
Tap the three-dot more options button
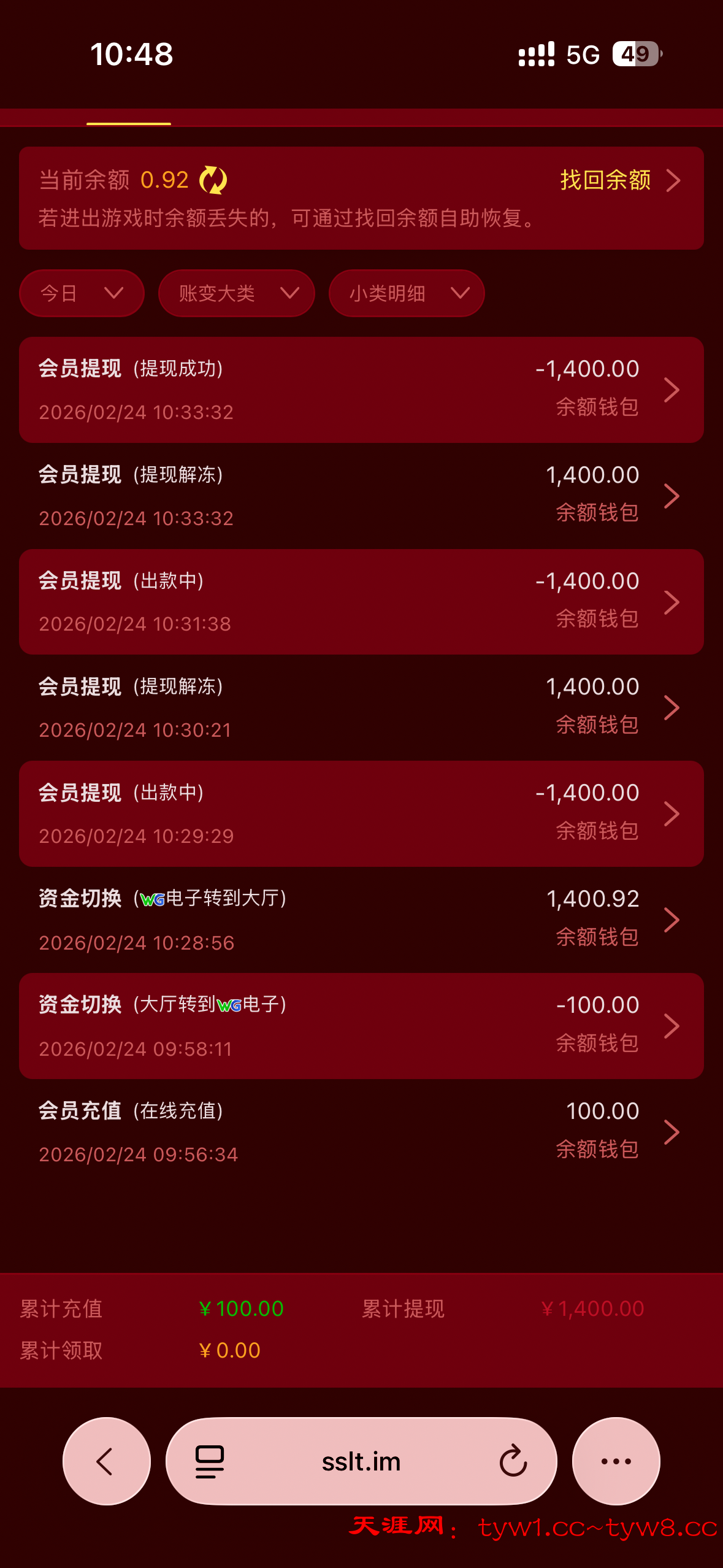(616, 1462)
